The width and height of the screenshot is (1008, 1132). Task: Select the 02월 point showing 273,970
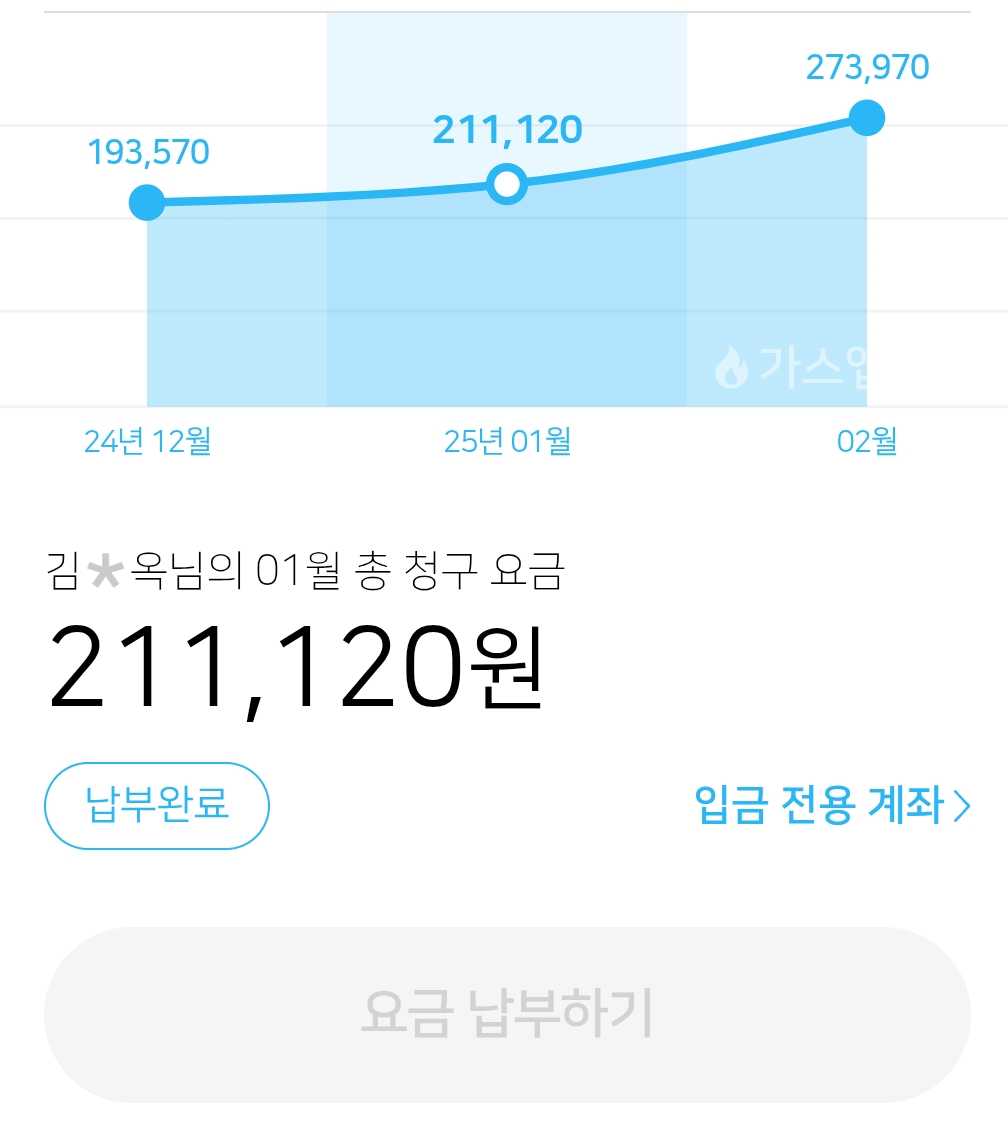[867, 118]
